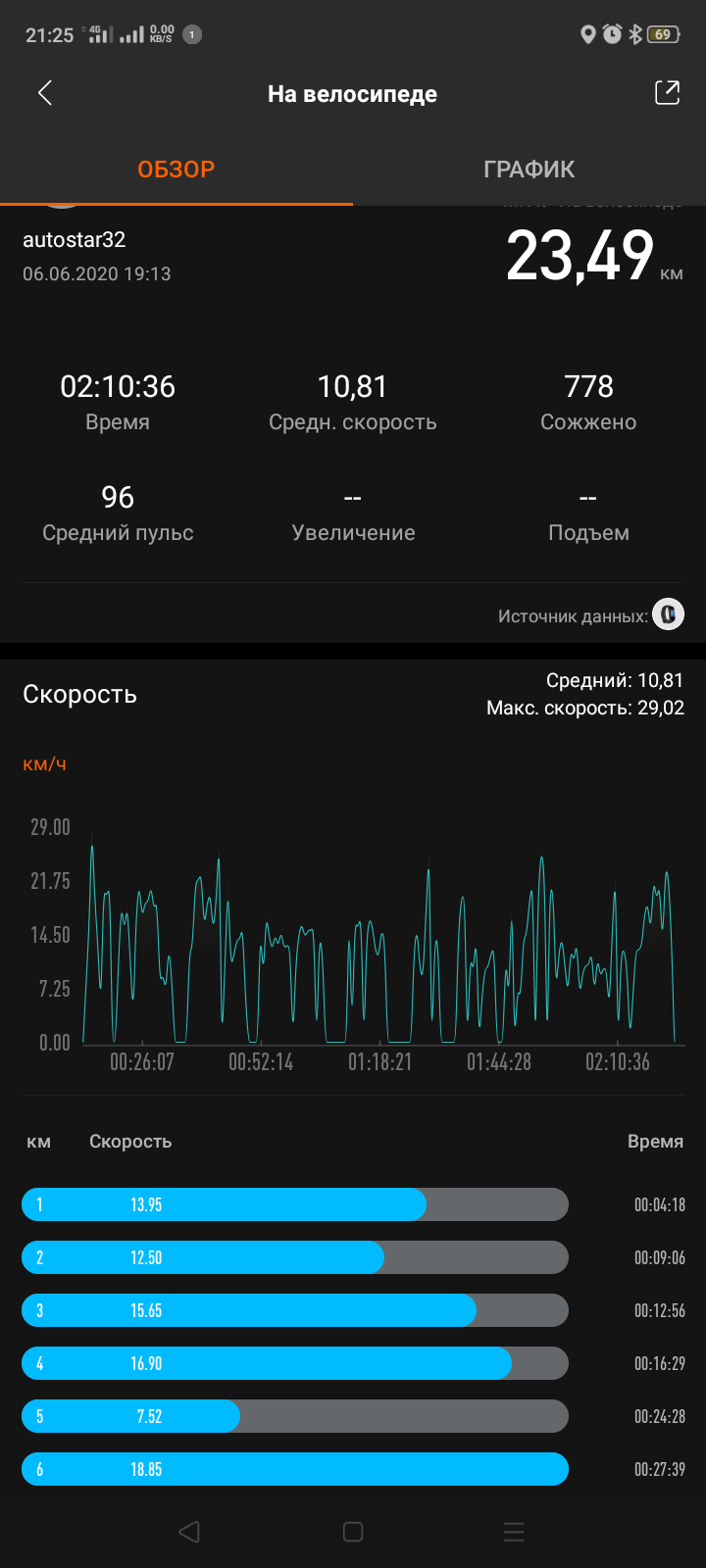Go back using the top-left arrow

point(45,93)
